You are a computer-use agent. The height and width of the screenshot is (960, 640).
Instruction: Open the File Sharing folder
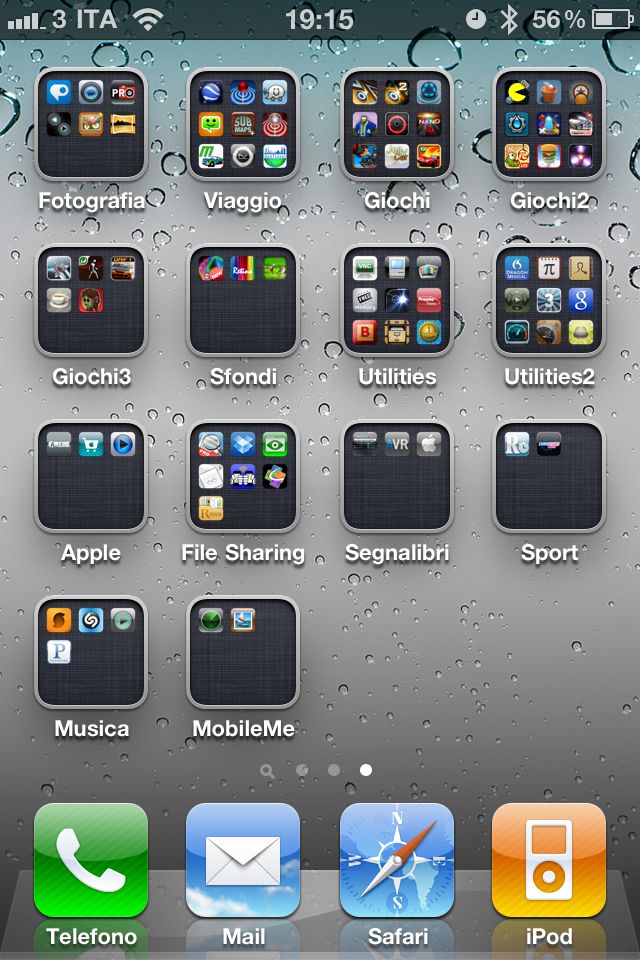[243, 476]
